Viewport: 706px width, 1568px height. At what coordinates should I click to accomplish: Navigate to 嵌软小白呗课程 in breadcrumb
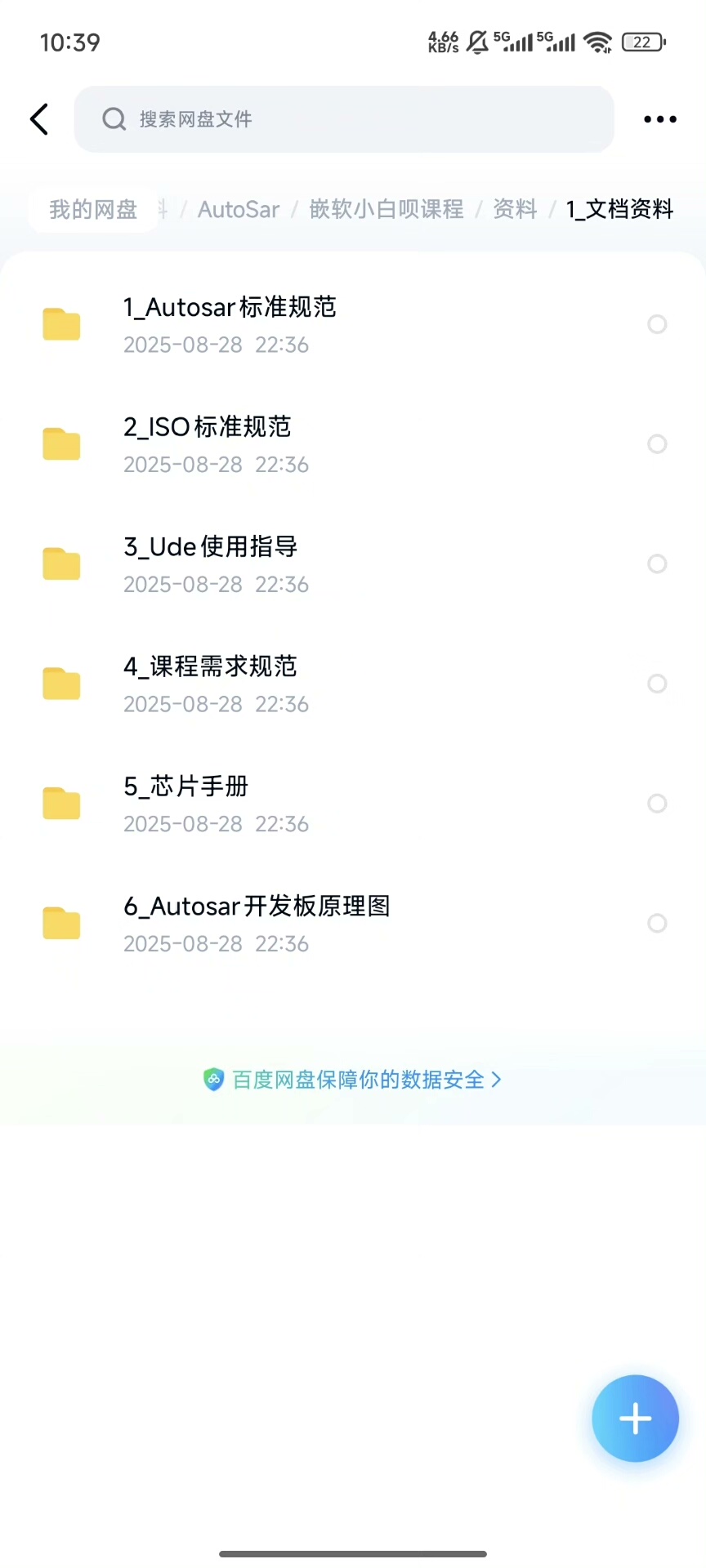click(x=386, y=210)
